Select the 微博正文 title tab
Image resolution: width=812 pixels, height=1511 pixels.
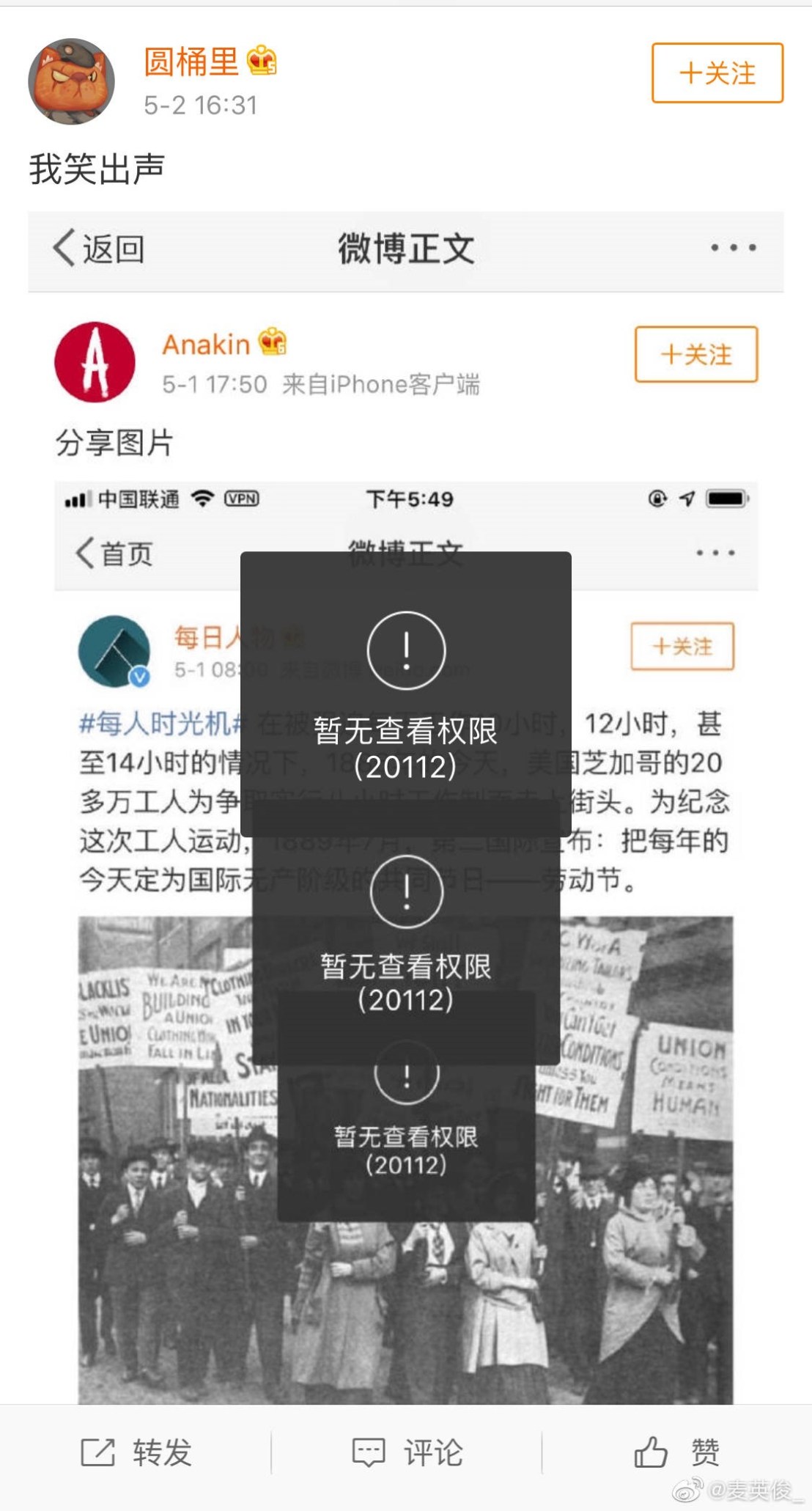click(406, 249)
